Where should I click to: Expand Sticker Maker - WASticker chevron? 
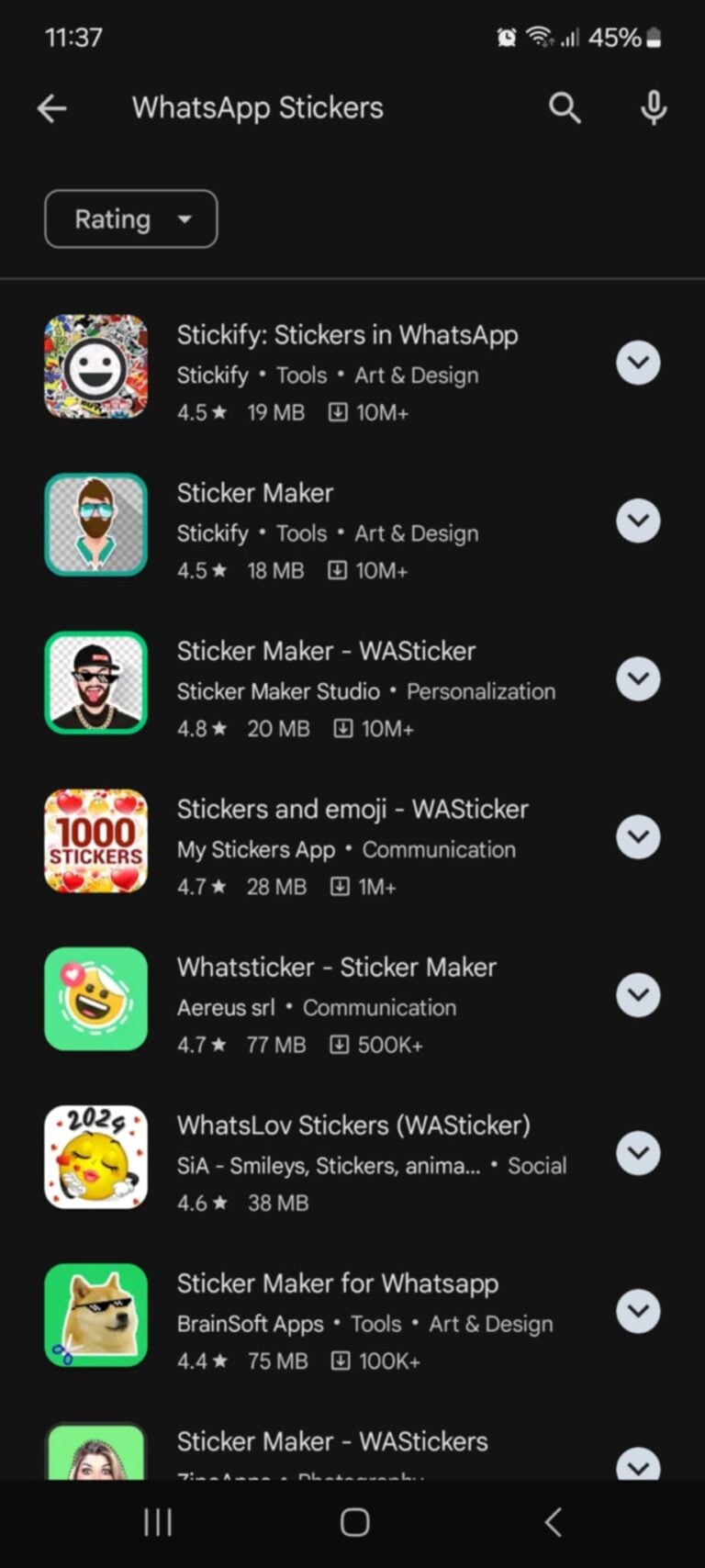click(x=638, y=678)
